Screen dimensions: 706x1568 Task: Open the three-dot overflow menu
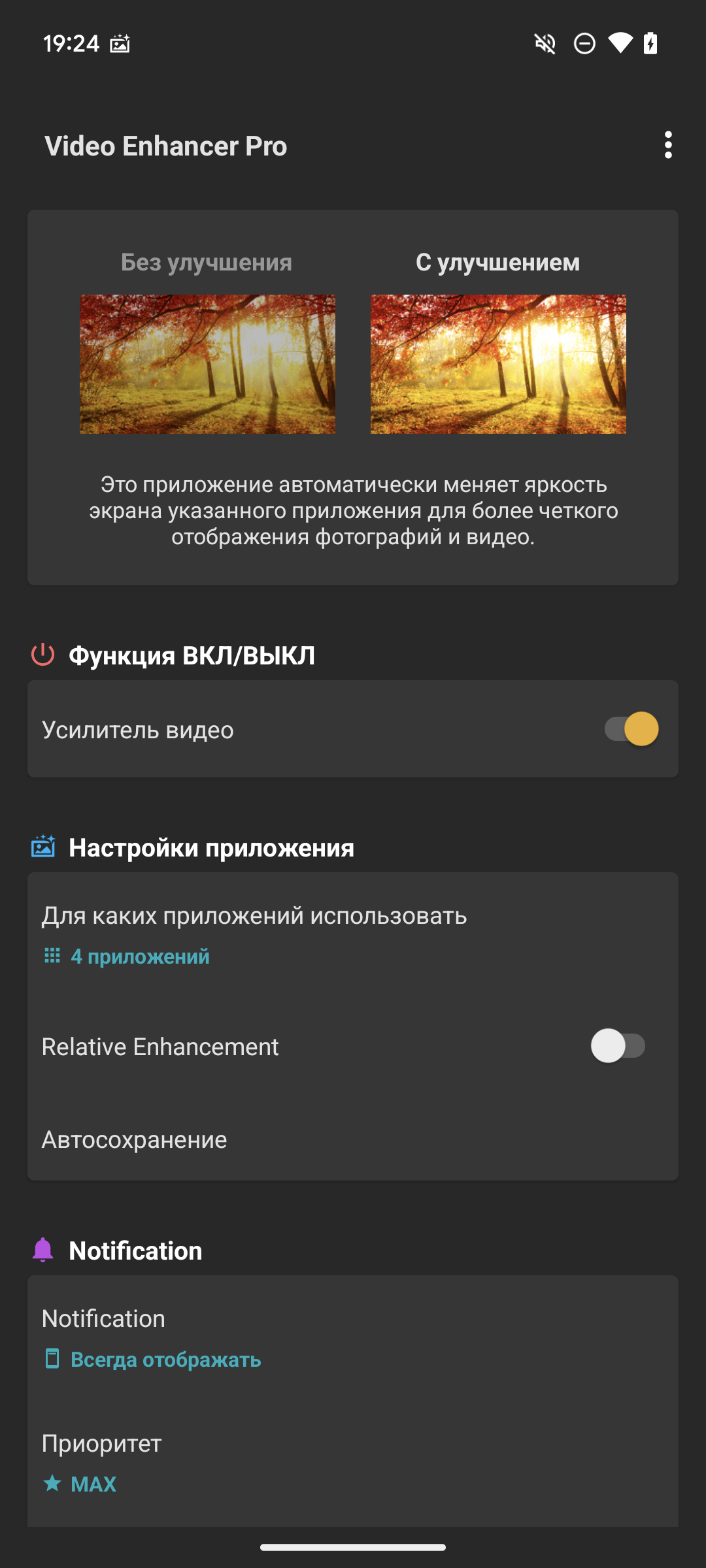667,145
